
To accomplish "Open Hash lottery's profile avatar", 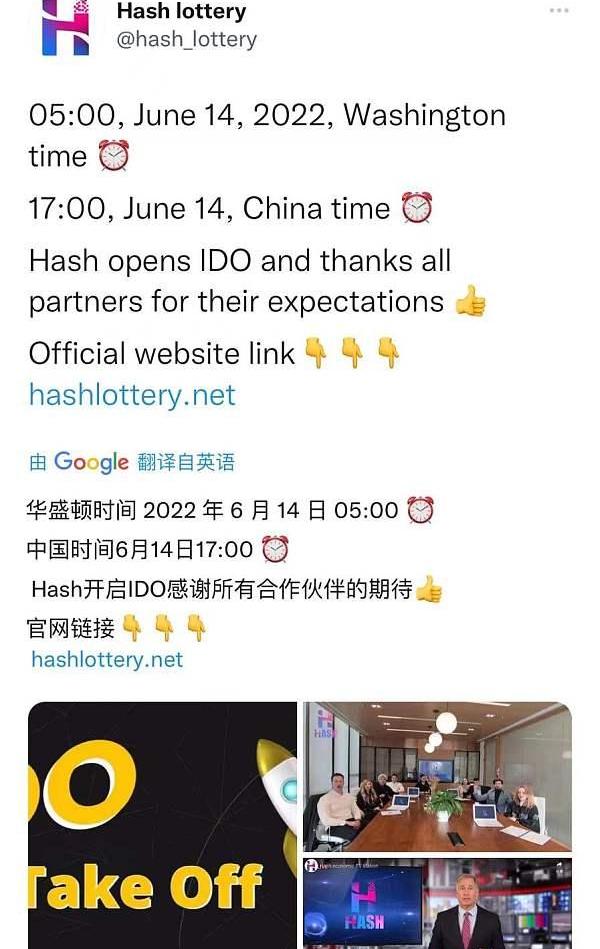I will click(x=65, y=27).
